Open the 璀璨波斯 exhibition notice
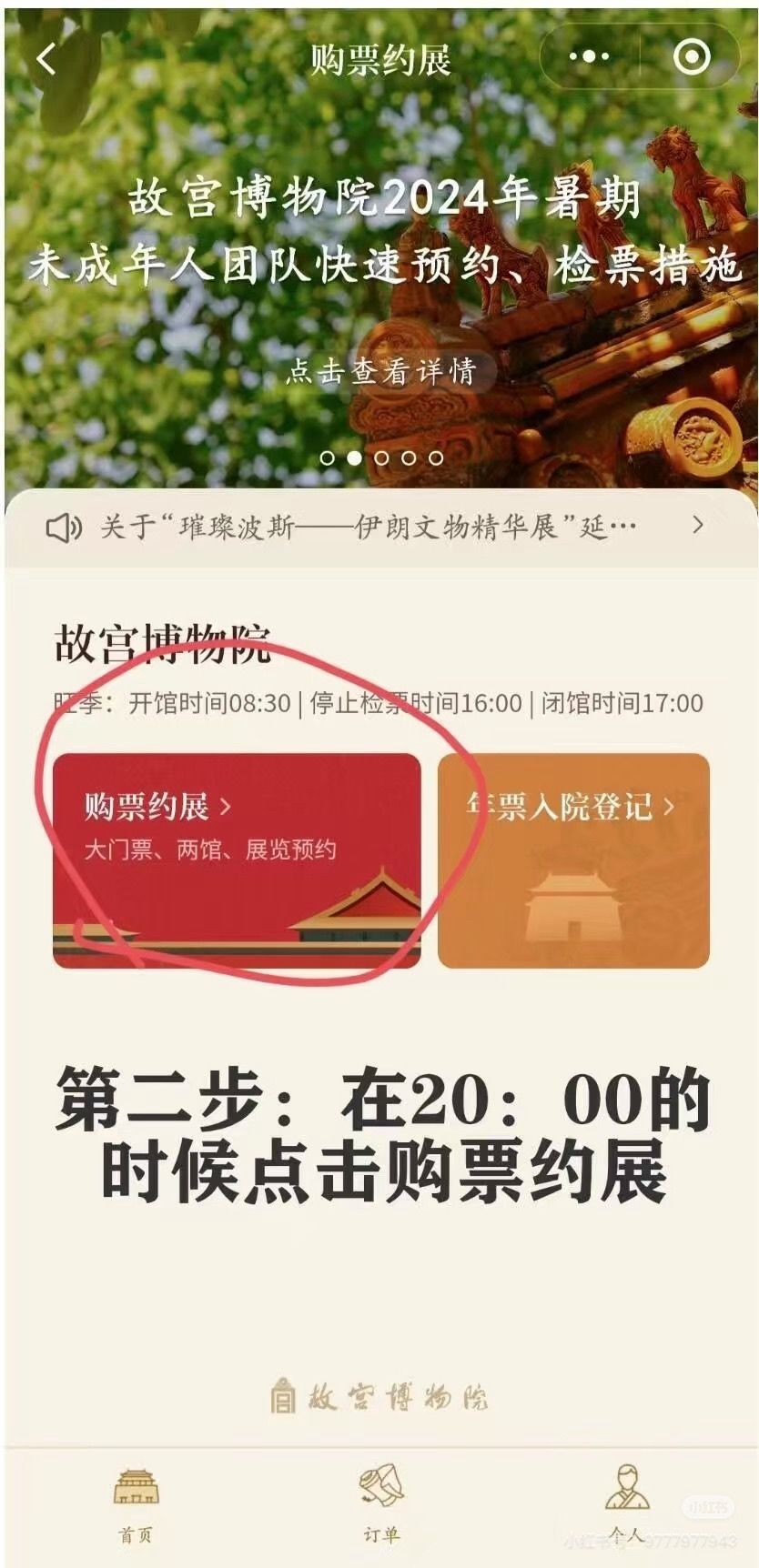 [369, 526]
